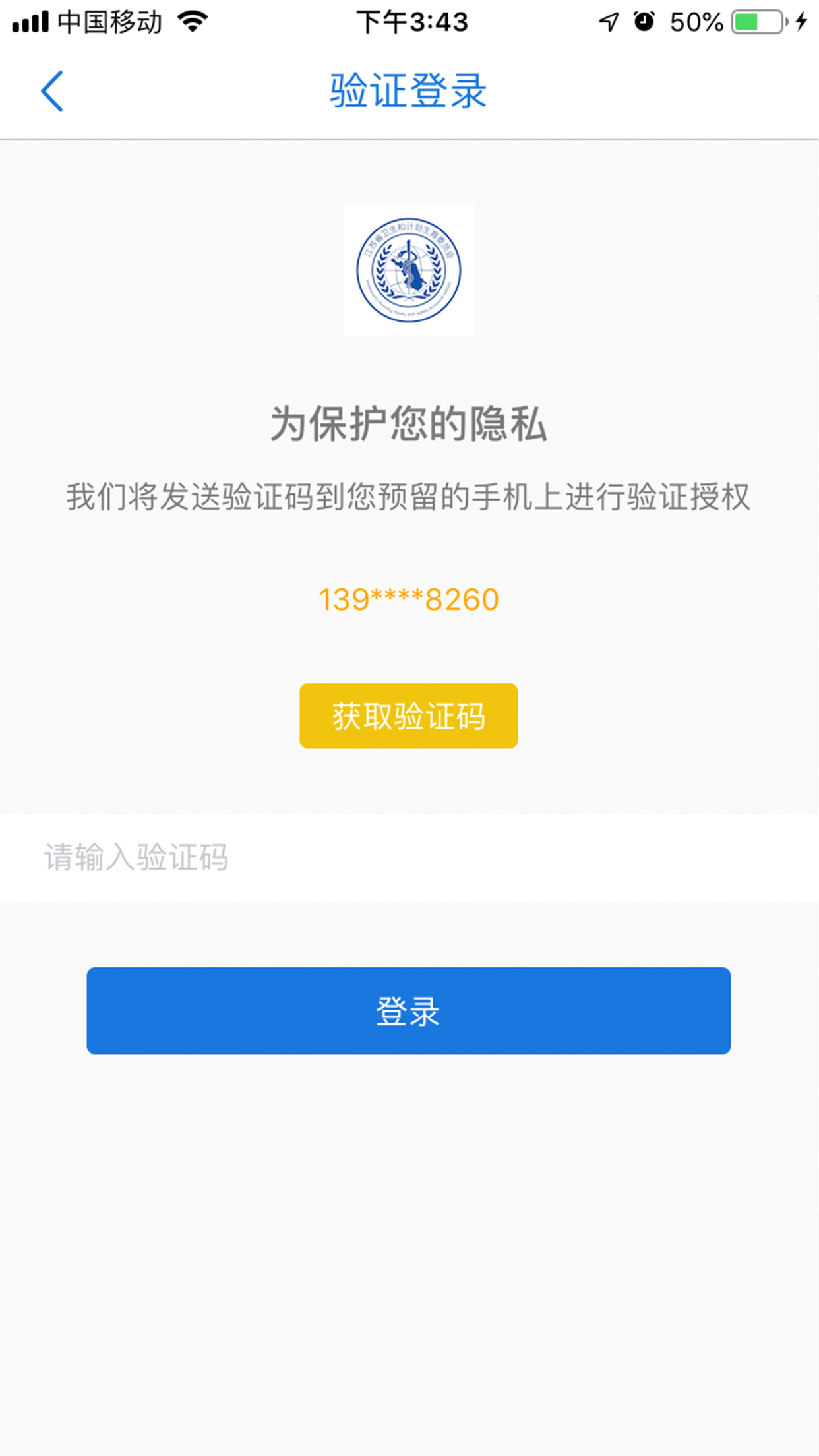Select the privacy notice text 为保护您的隐私

(x=409, y=425)
